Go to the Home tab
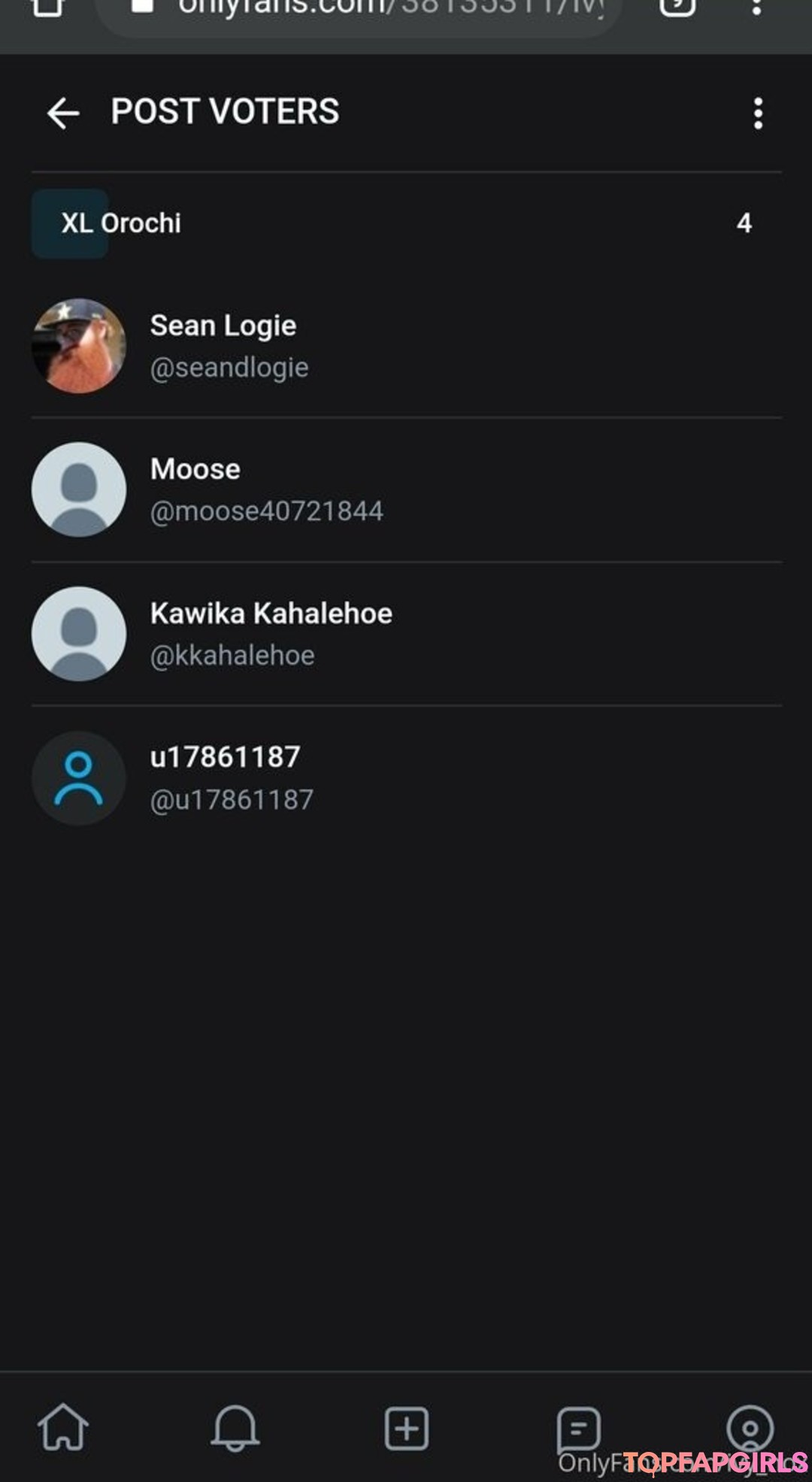 (x=63, y=1427)
